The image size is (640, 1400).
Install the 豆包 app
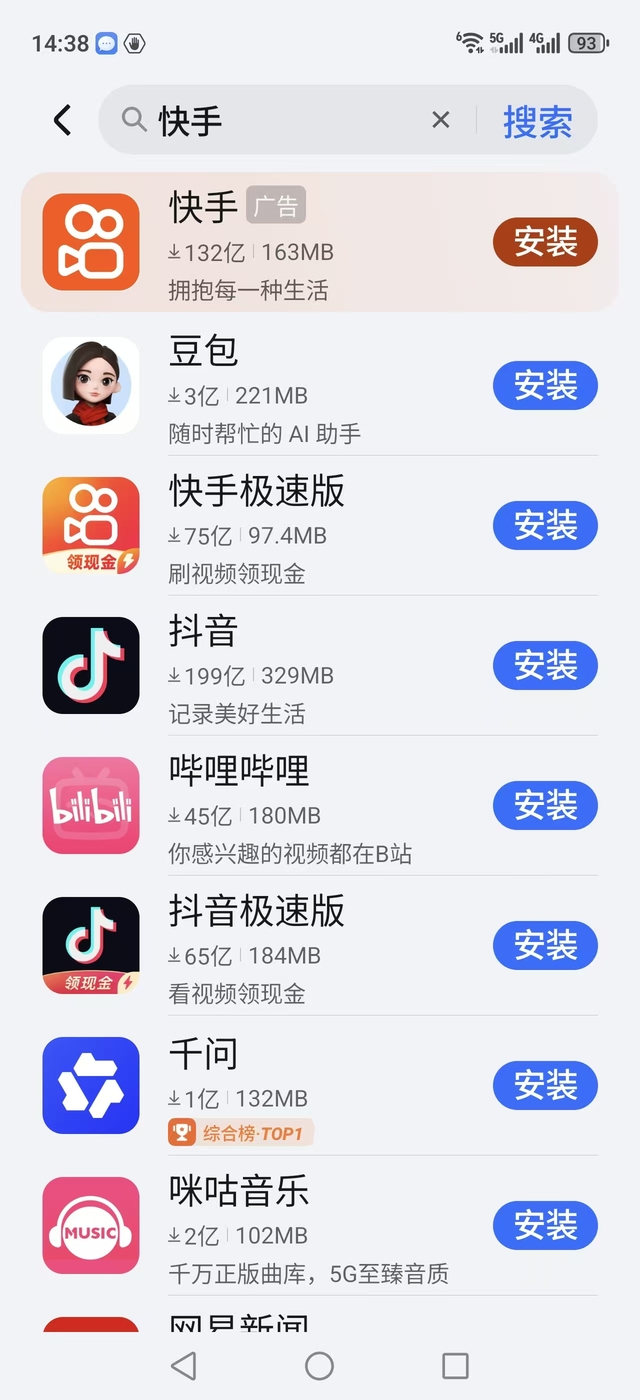pos(545,385)
